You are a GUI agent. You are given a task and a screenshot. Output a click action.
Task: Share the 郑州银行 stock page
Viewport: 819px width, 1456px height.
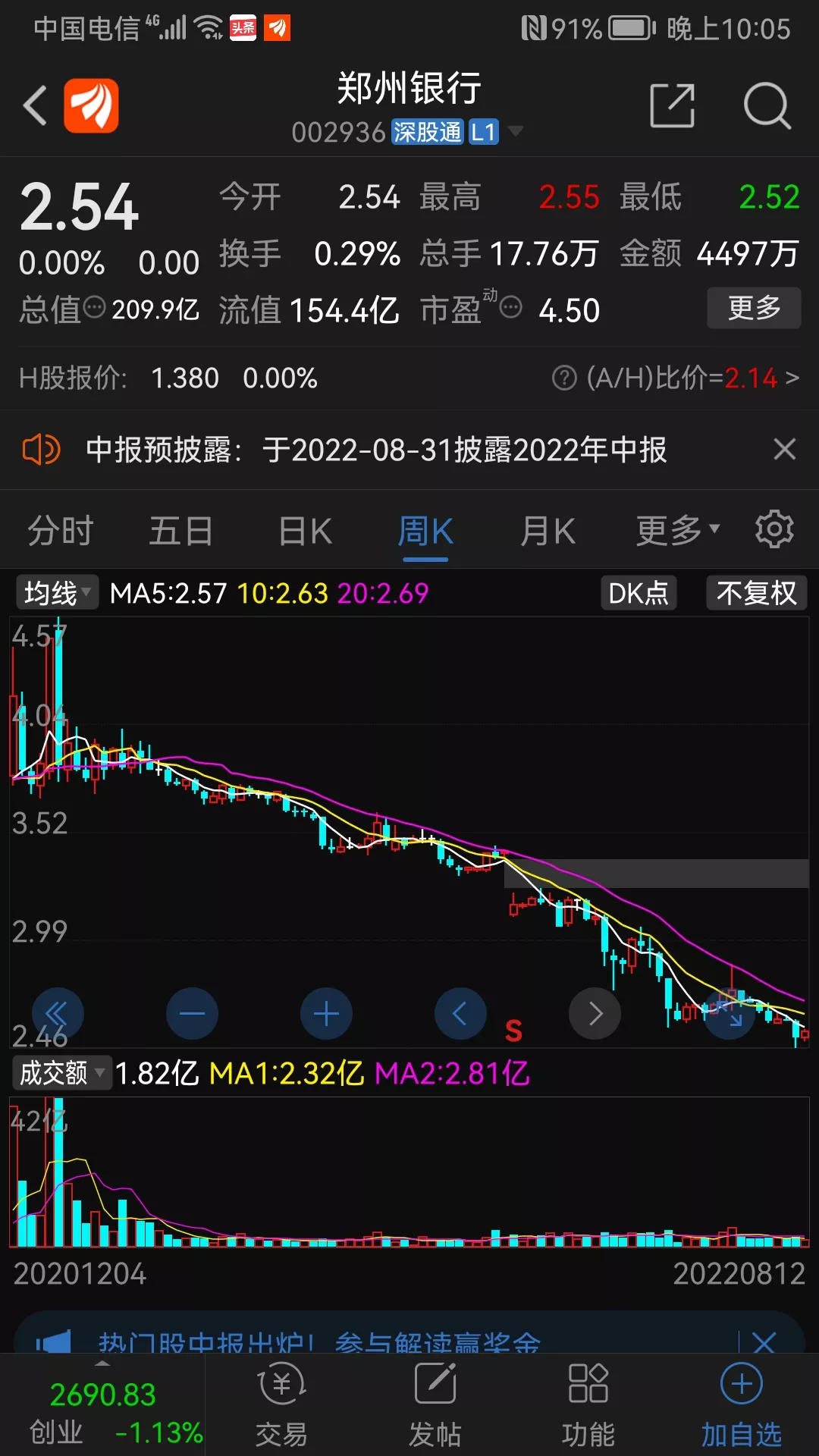[673, 105]
